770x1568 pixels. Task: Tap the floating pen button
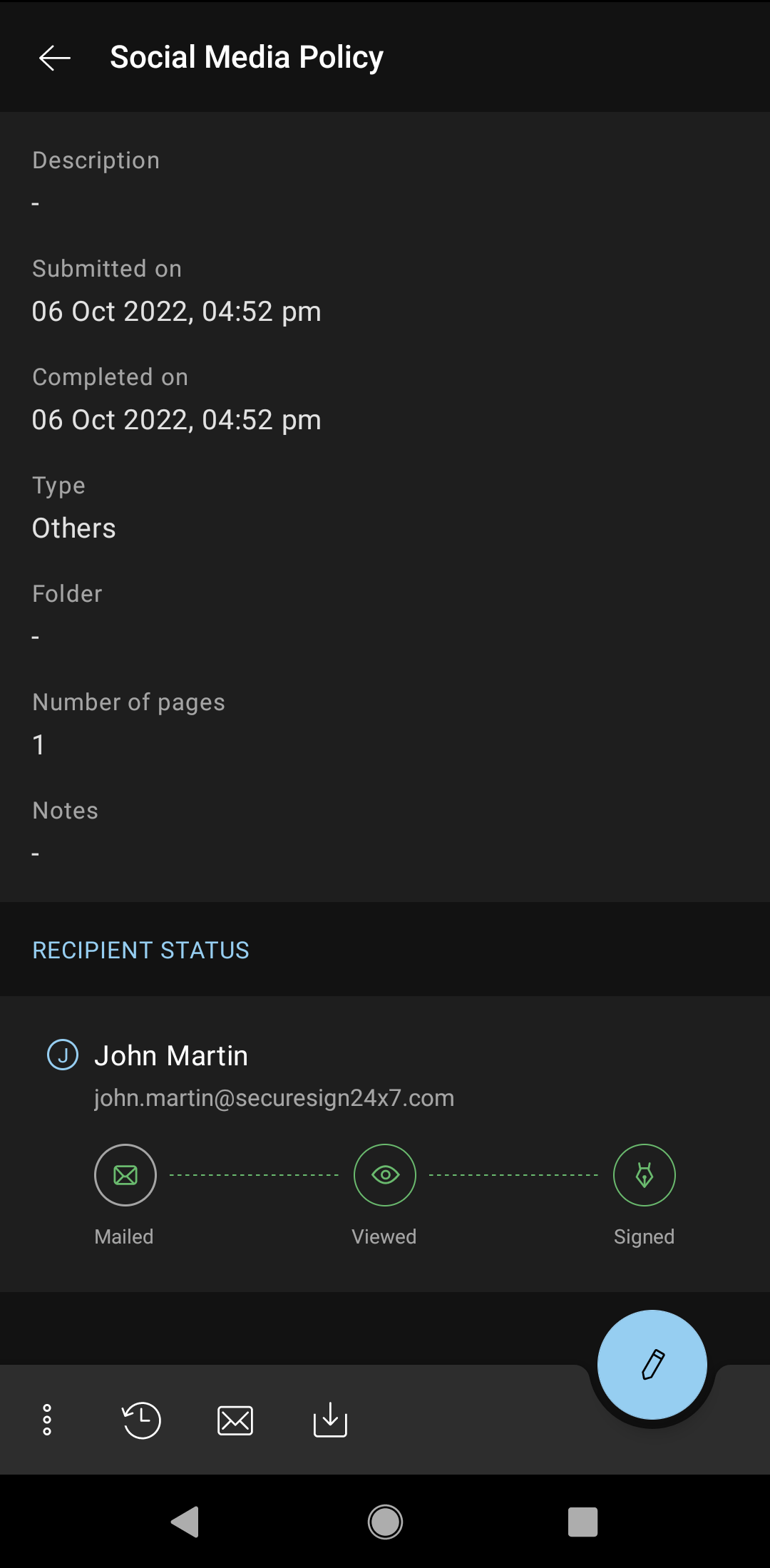tap(652, 1365)
